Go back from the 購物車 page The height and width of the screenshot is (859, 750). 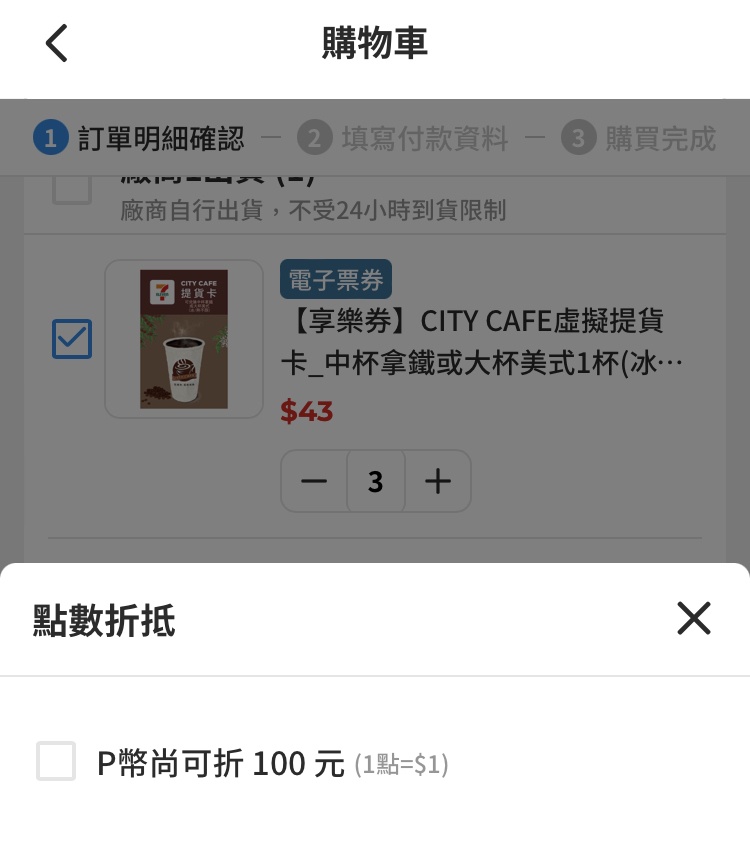pyautogui.click(x=57, y=43)
